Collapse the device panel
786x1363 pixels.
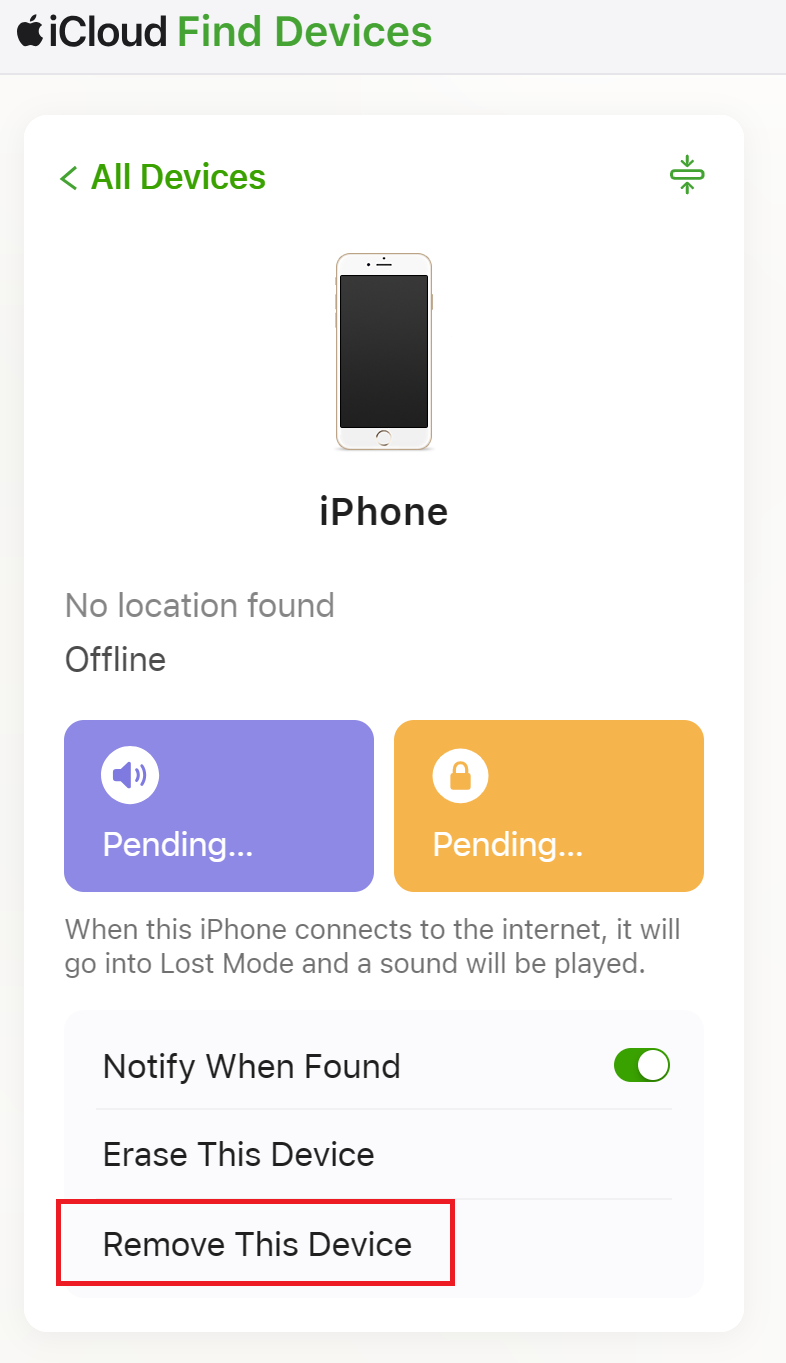tap(686, 174)
